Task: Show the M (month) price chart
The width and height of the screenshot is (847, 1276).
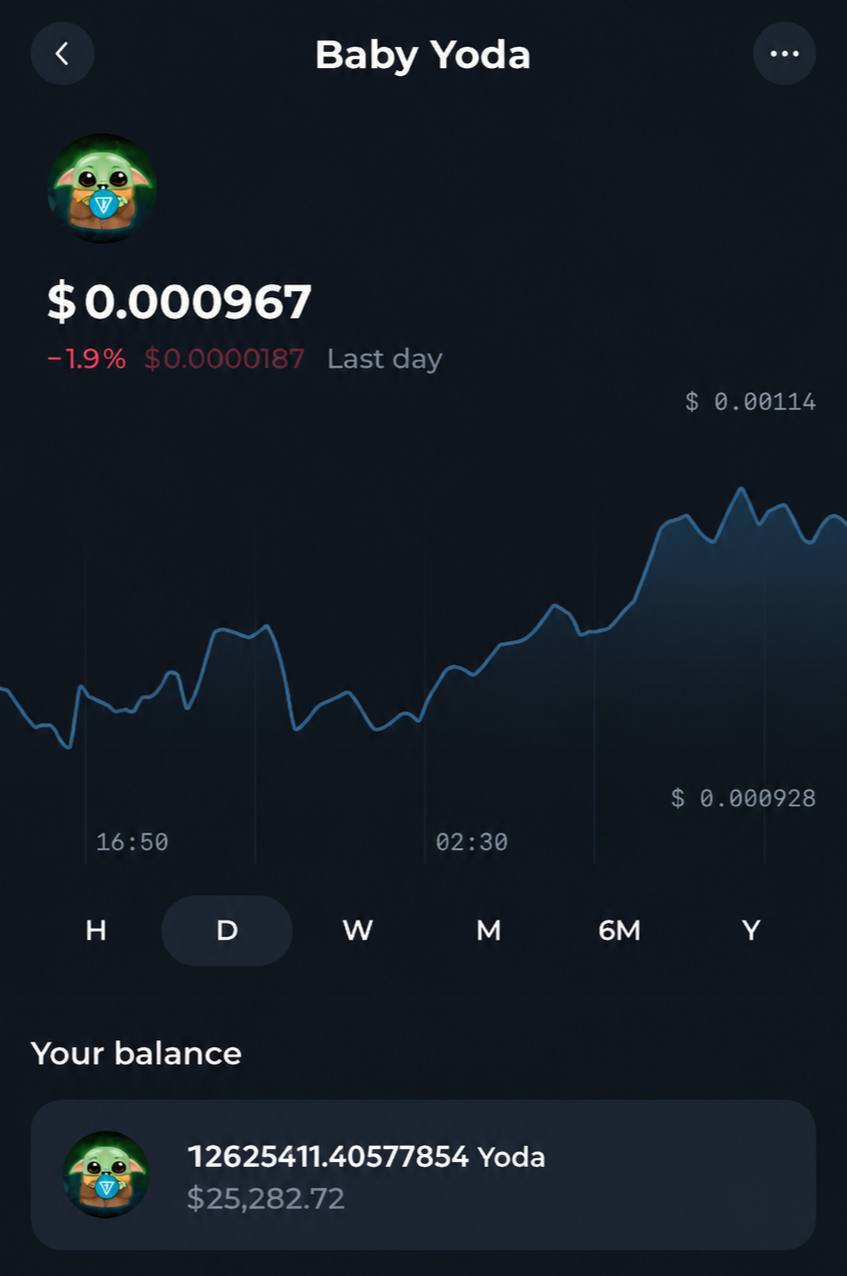Action: pyautogui.click(x=488, y=931)
